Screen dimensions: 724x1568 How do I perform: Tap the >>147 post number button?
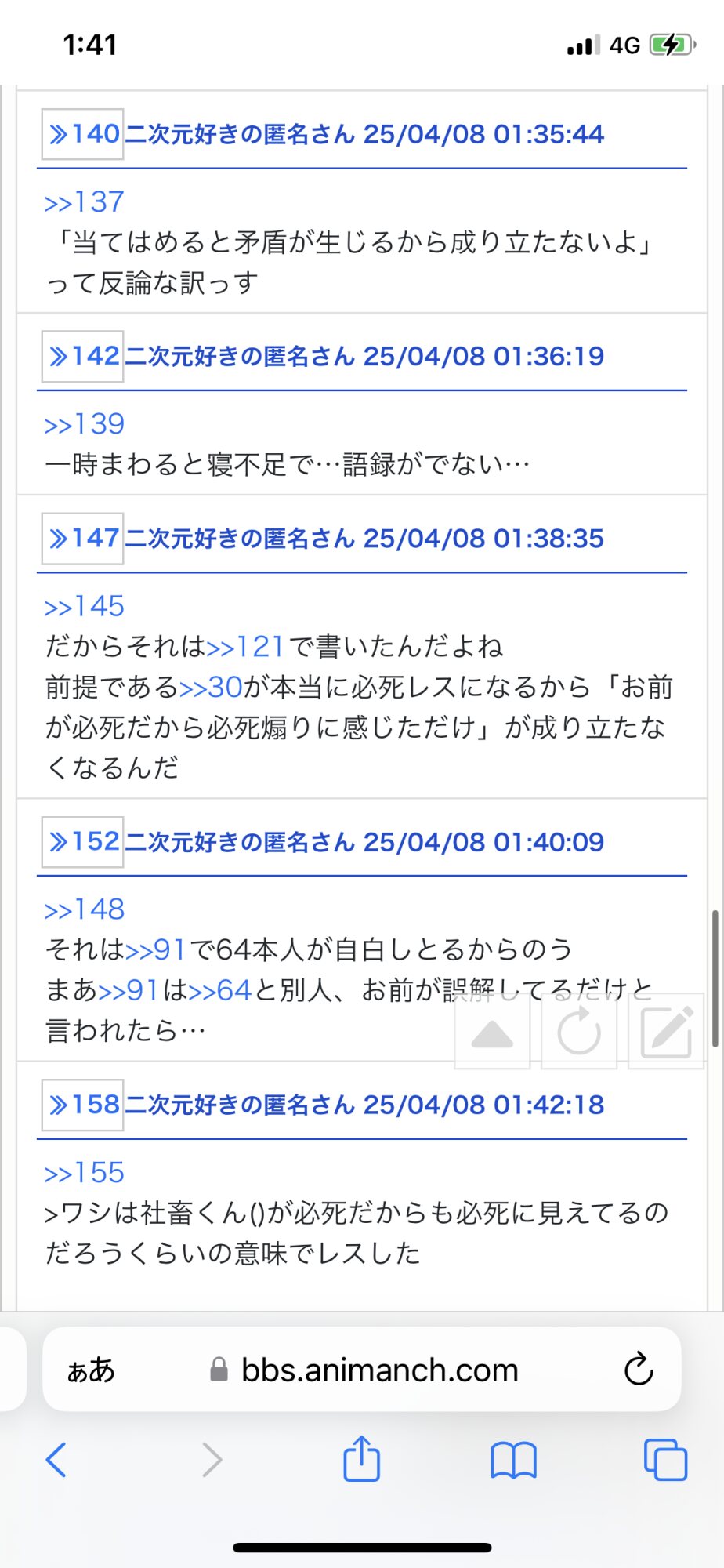(x=83, y=539)
